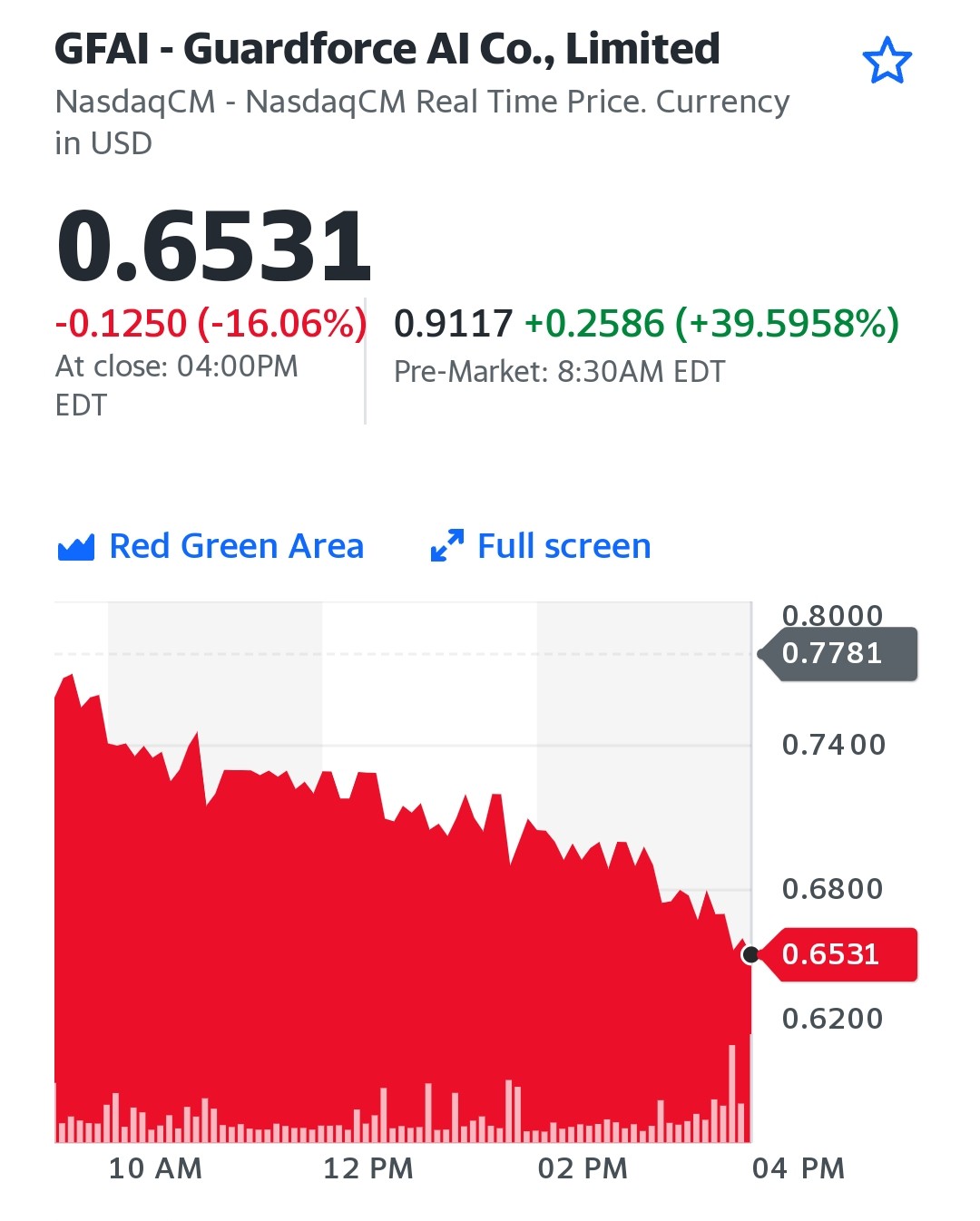
Task: Open the chart in Full screen
Action: (x=540, y=546)
